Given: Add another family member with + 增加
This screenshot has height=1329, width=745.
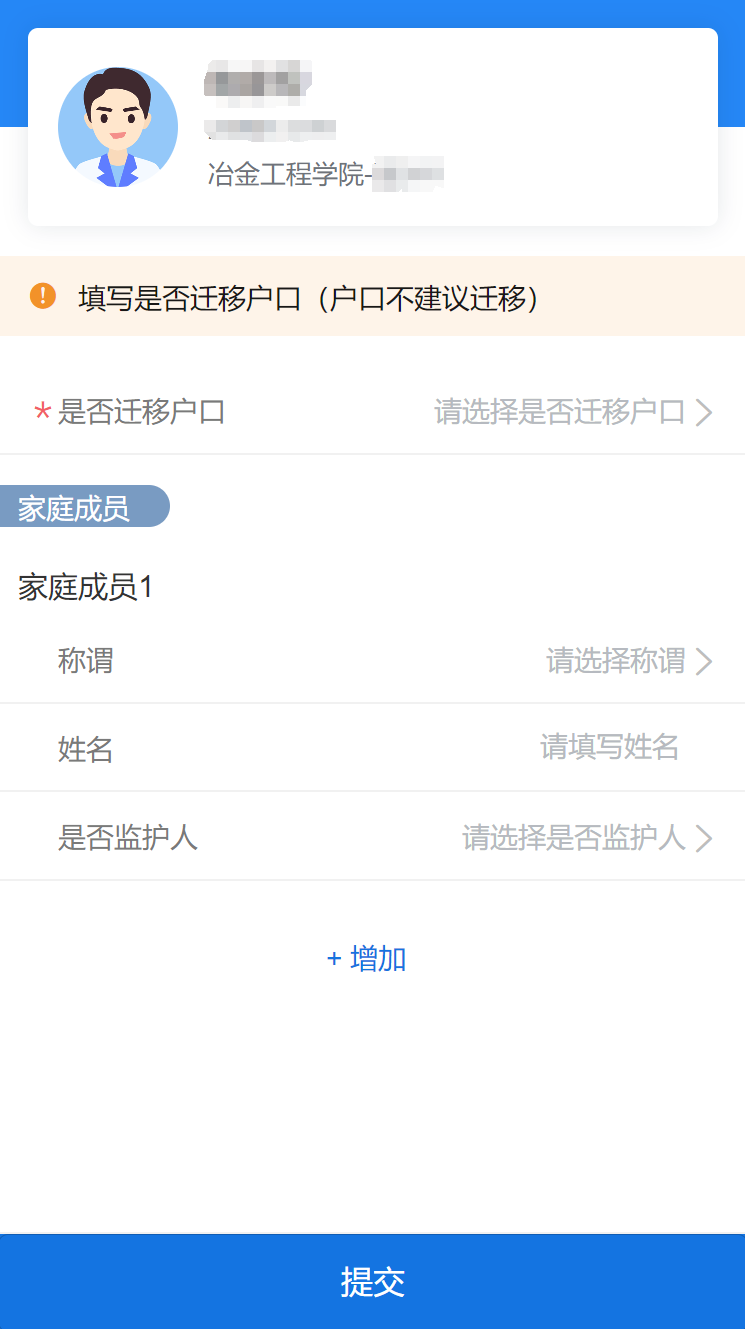Looking at the screenshot, I should click(367, 959).
